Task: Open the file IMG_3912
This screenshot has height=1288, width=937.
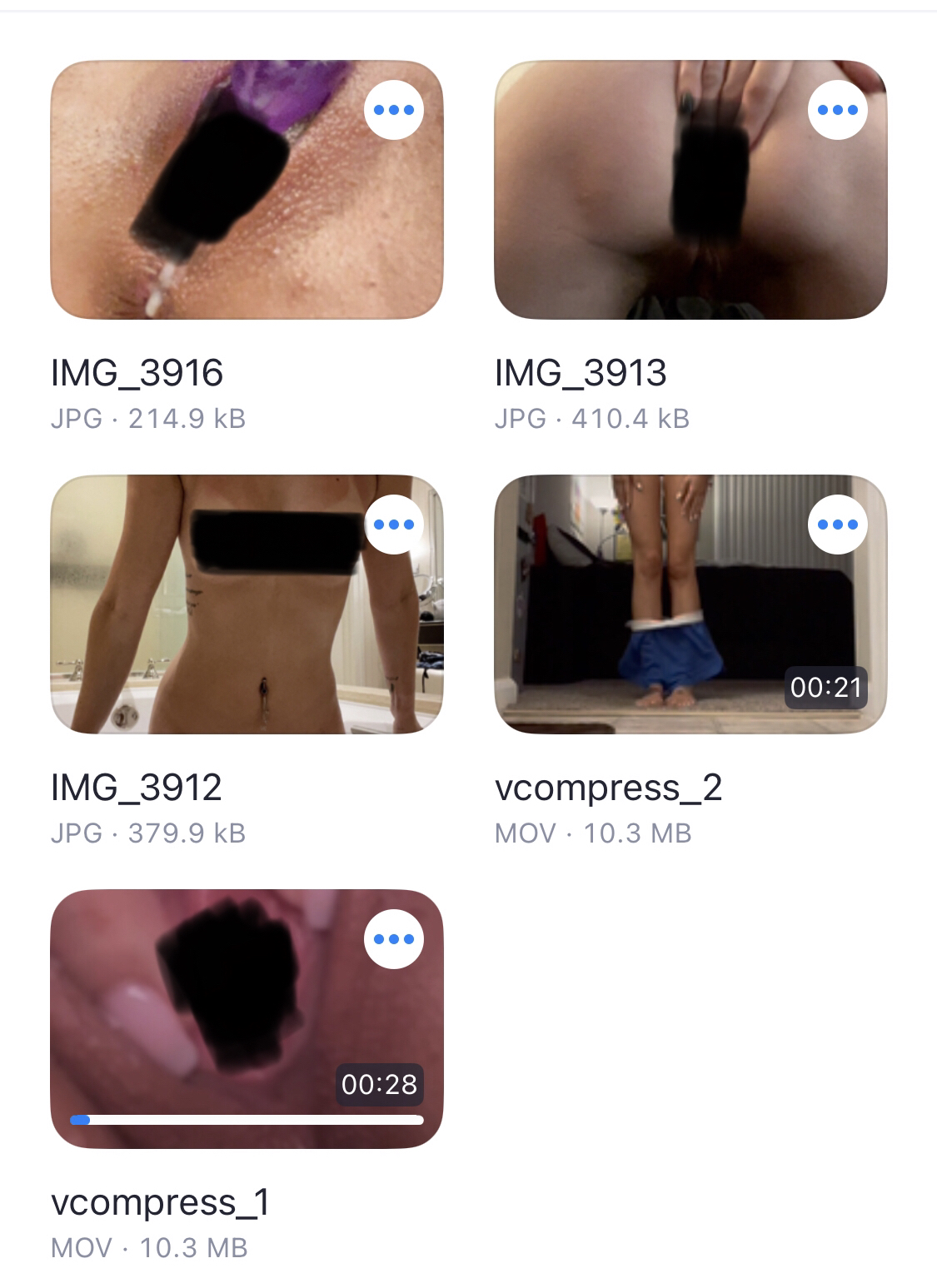Action: click(247, 604)
